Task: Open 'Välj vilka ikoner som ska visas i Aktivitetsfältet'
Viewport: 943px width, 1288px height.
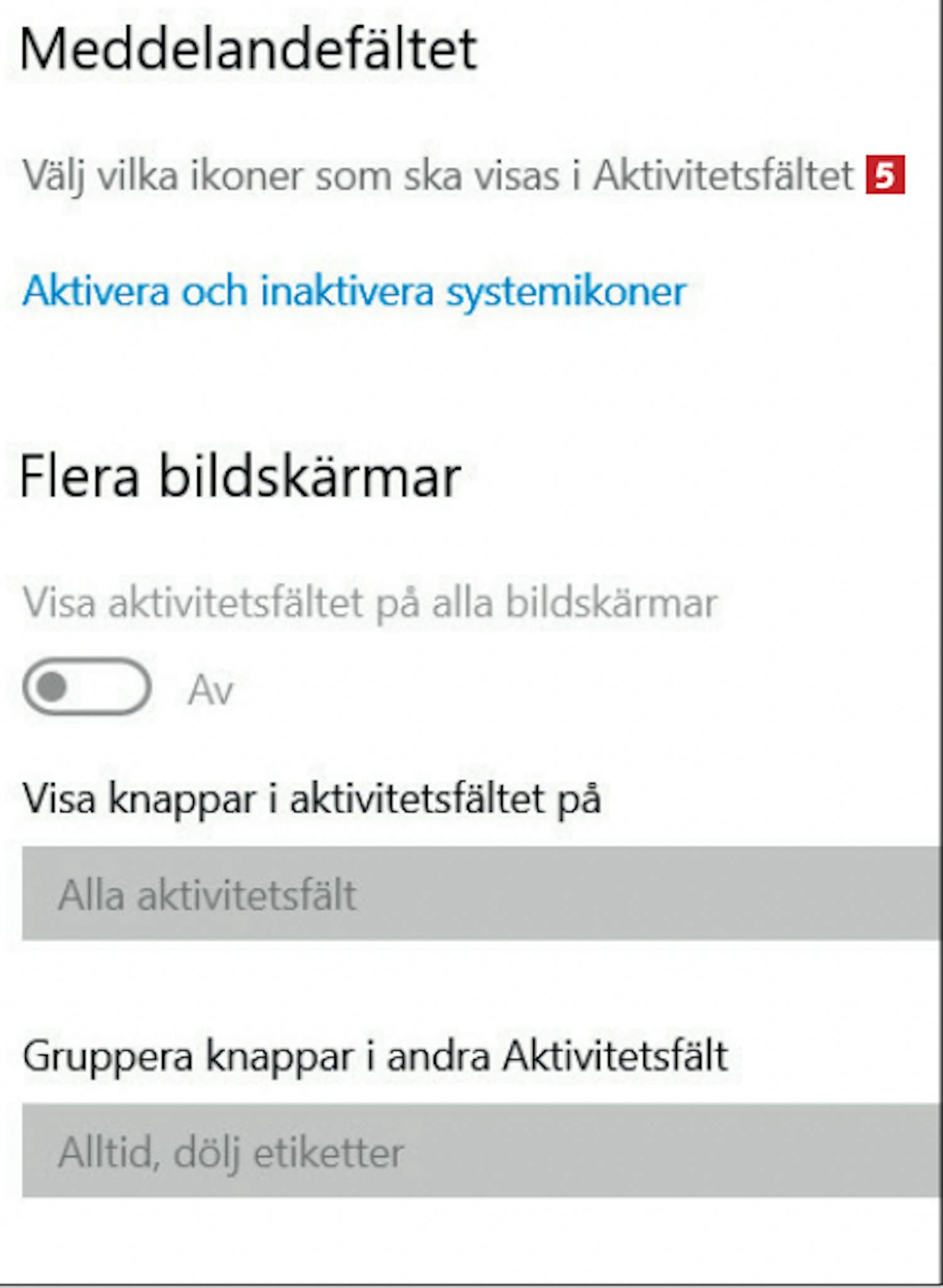Action: click(438, 175)
